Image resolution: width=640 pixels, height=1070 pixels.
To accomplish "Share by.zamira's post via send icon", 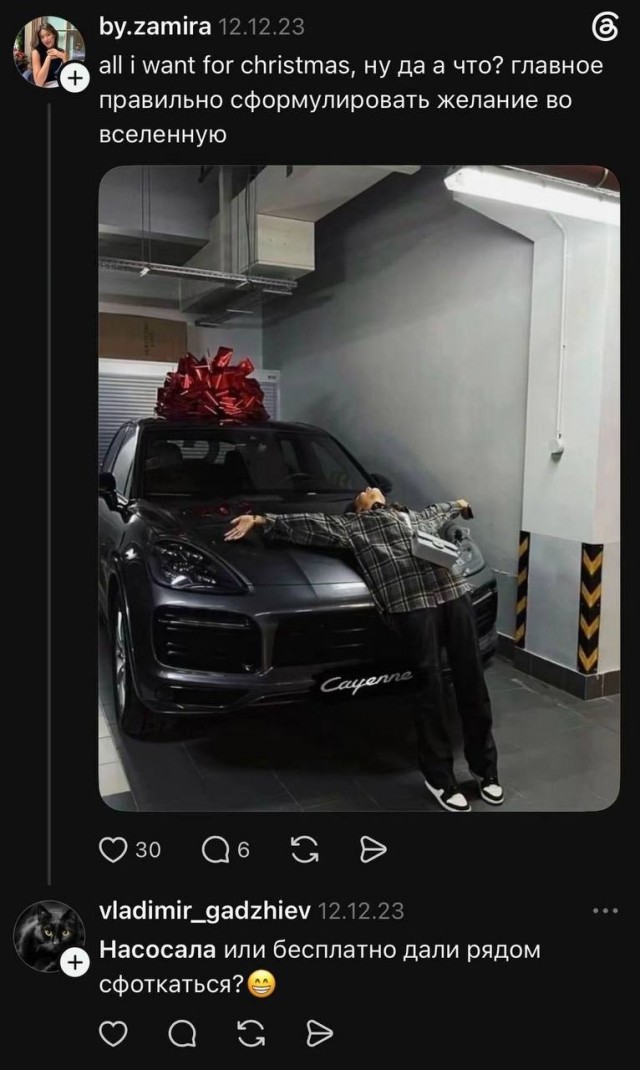I will point(373,850).
